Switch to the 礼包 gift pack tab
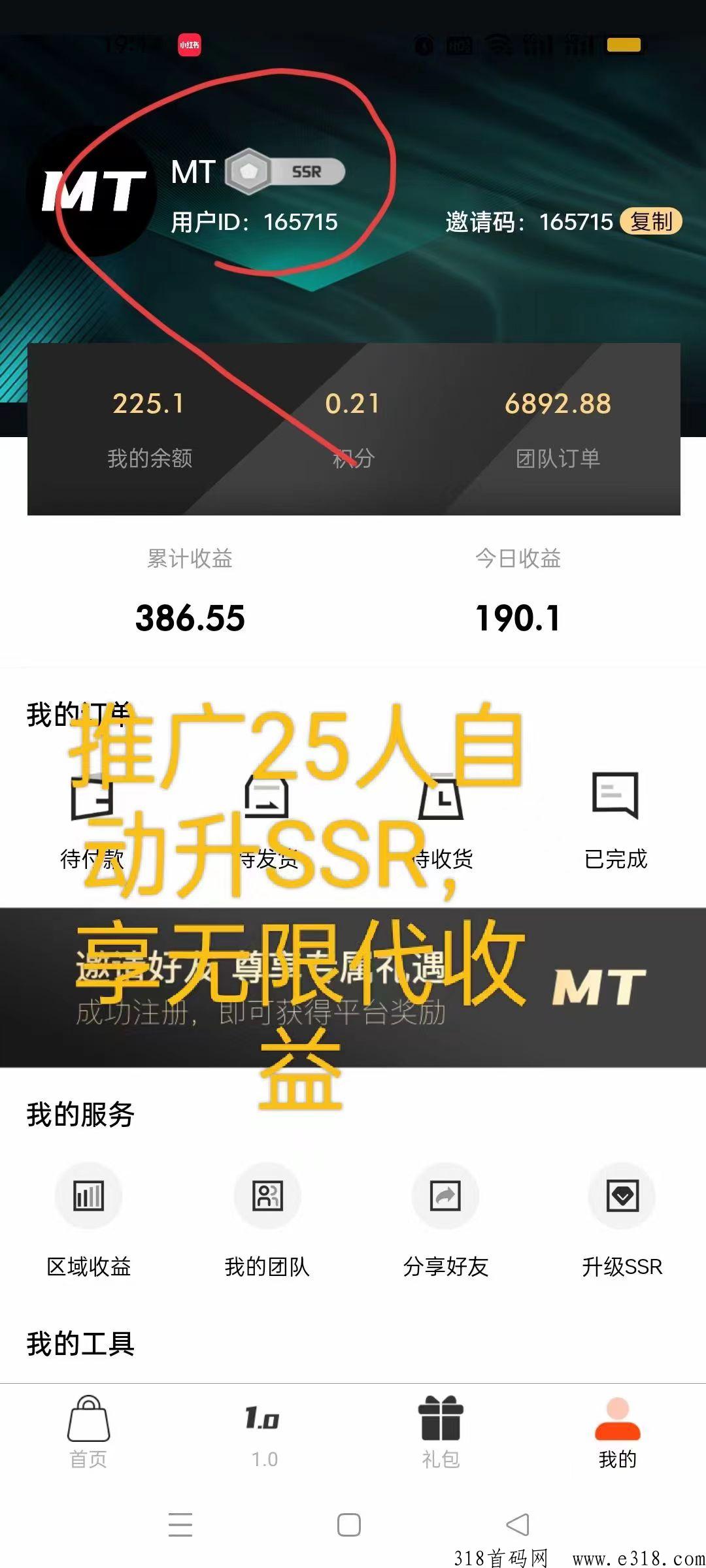The width and height of the screenshot is (706, 1568). click(441, 1432)
